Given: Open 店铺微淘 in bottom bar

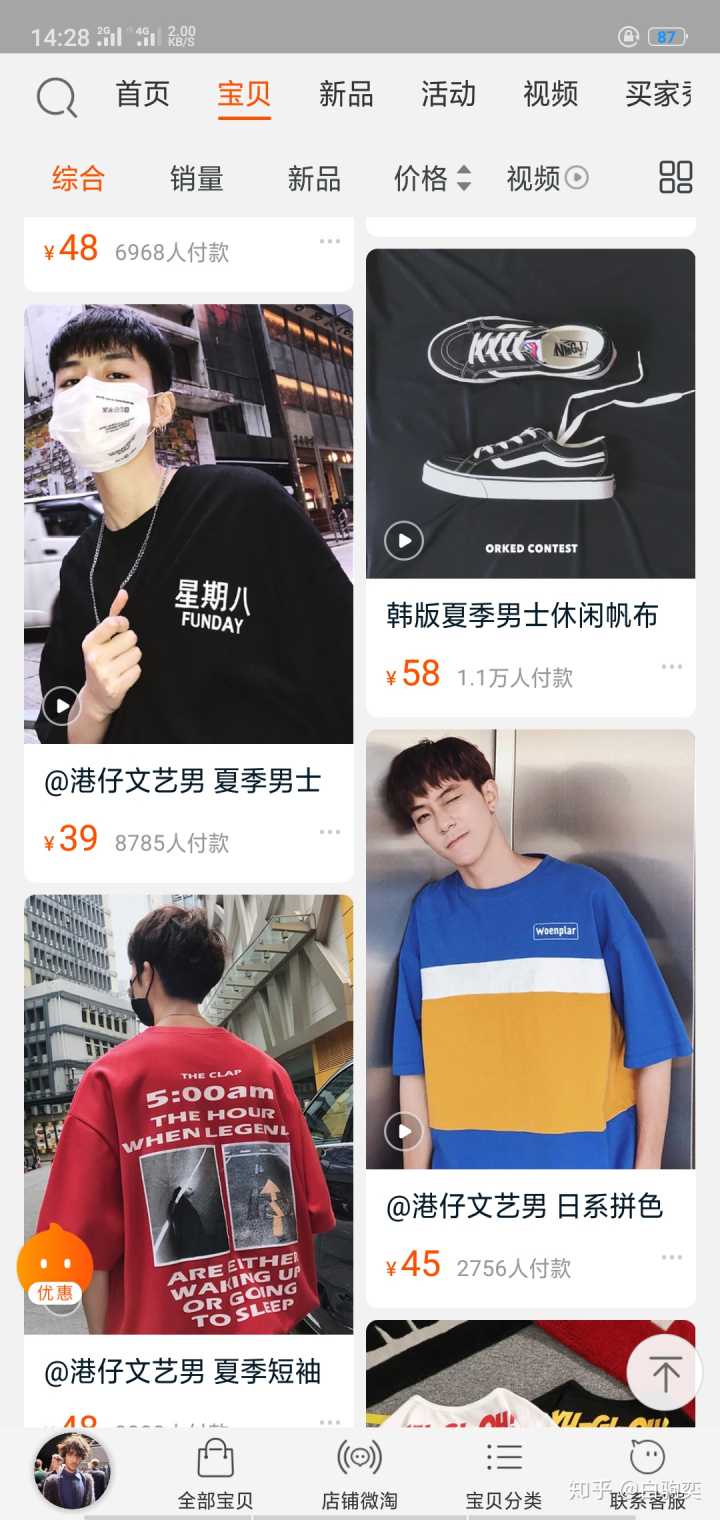Looking at the screenshot, I should click(x=359, y=1475).
